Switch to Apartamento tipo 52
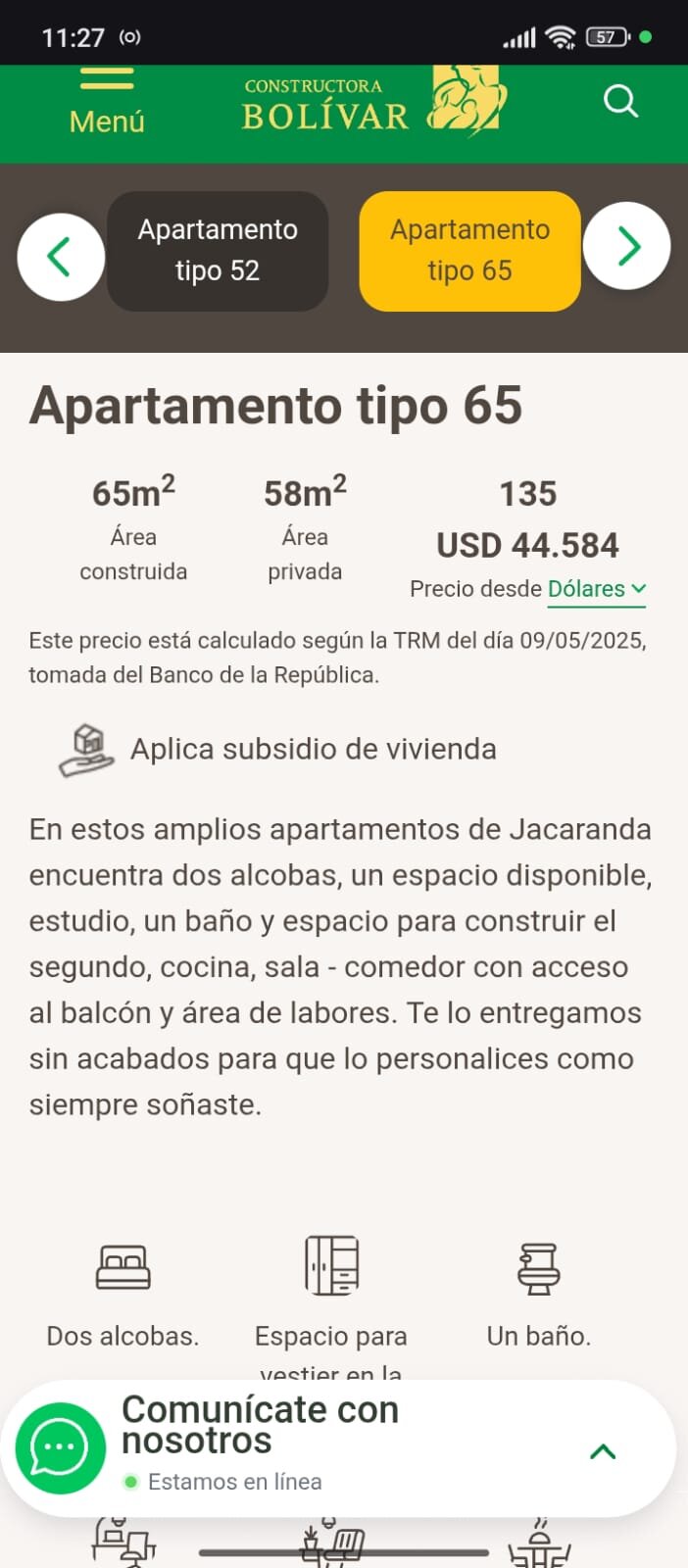 [218, 251]
